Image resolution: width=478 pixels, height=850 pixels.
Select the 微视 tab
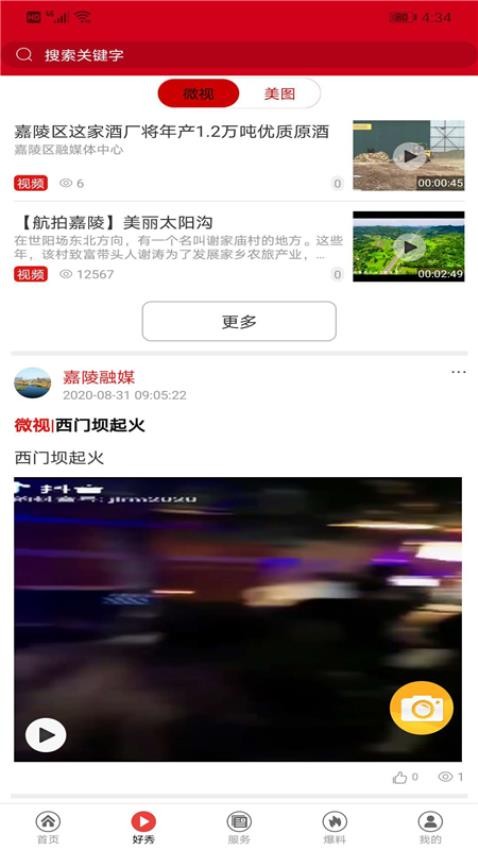tap(198, 94)
